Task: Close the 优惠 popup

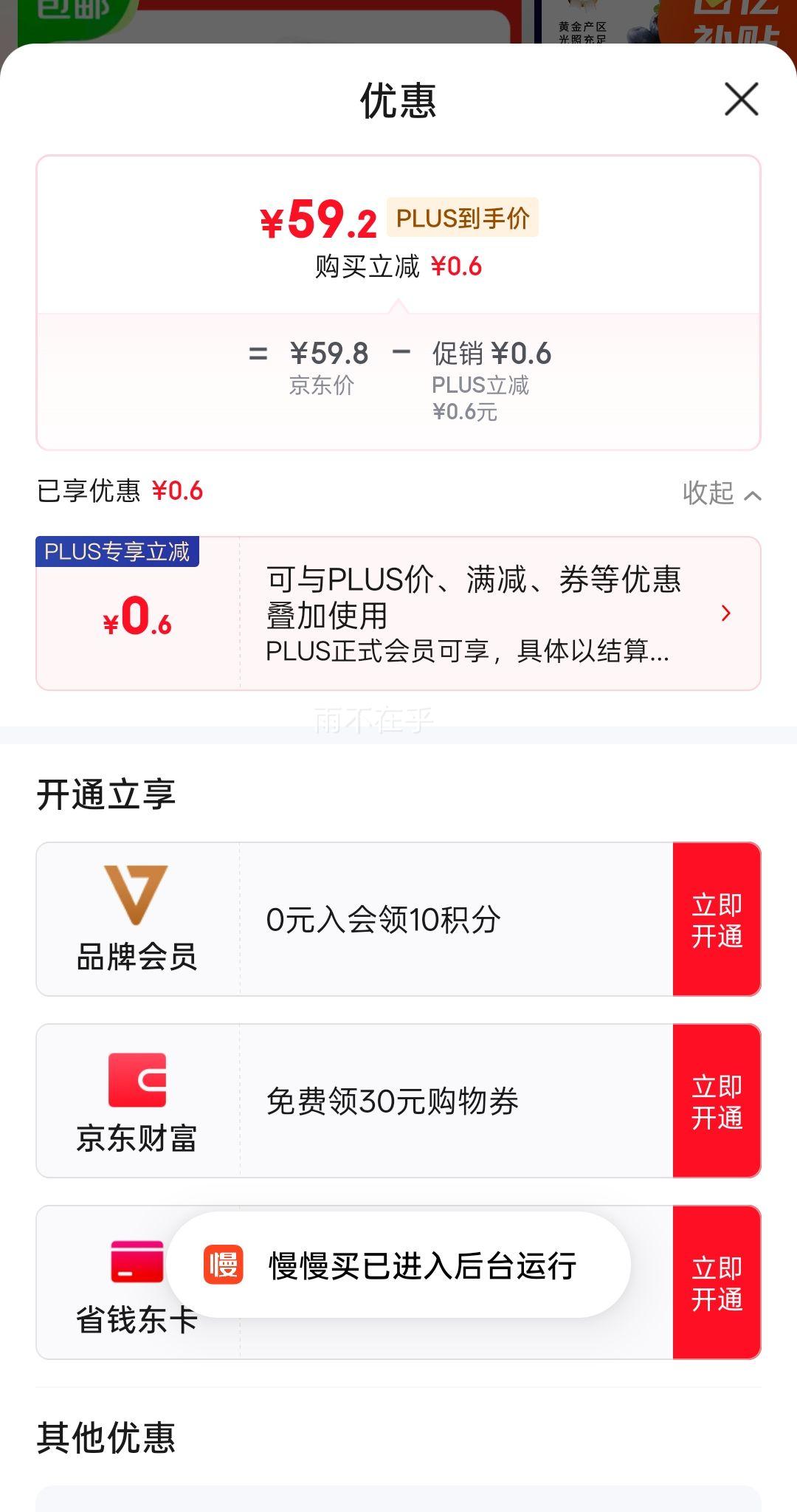Action: coord(742,99)
